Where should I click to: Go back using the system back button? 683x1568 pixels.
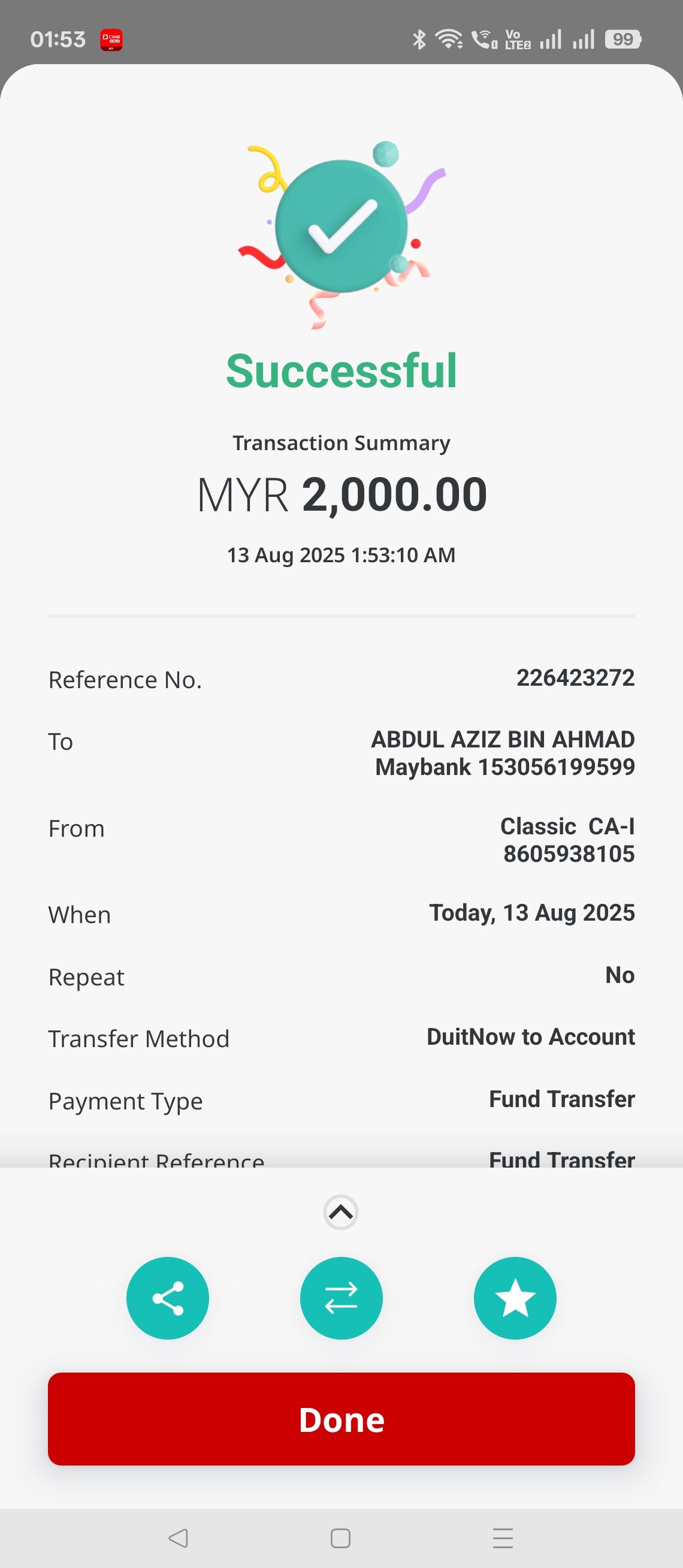click(x=178, y=1537)
